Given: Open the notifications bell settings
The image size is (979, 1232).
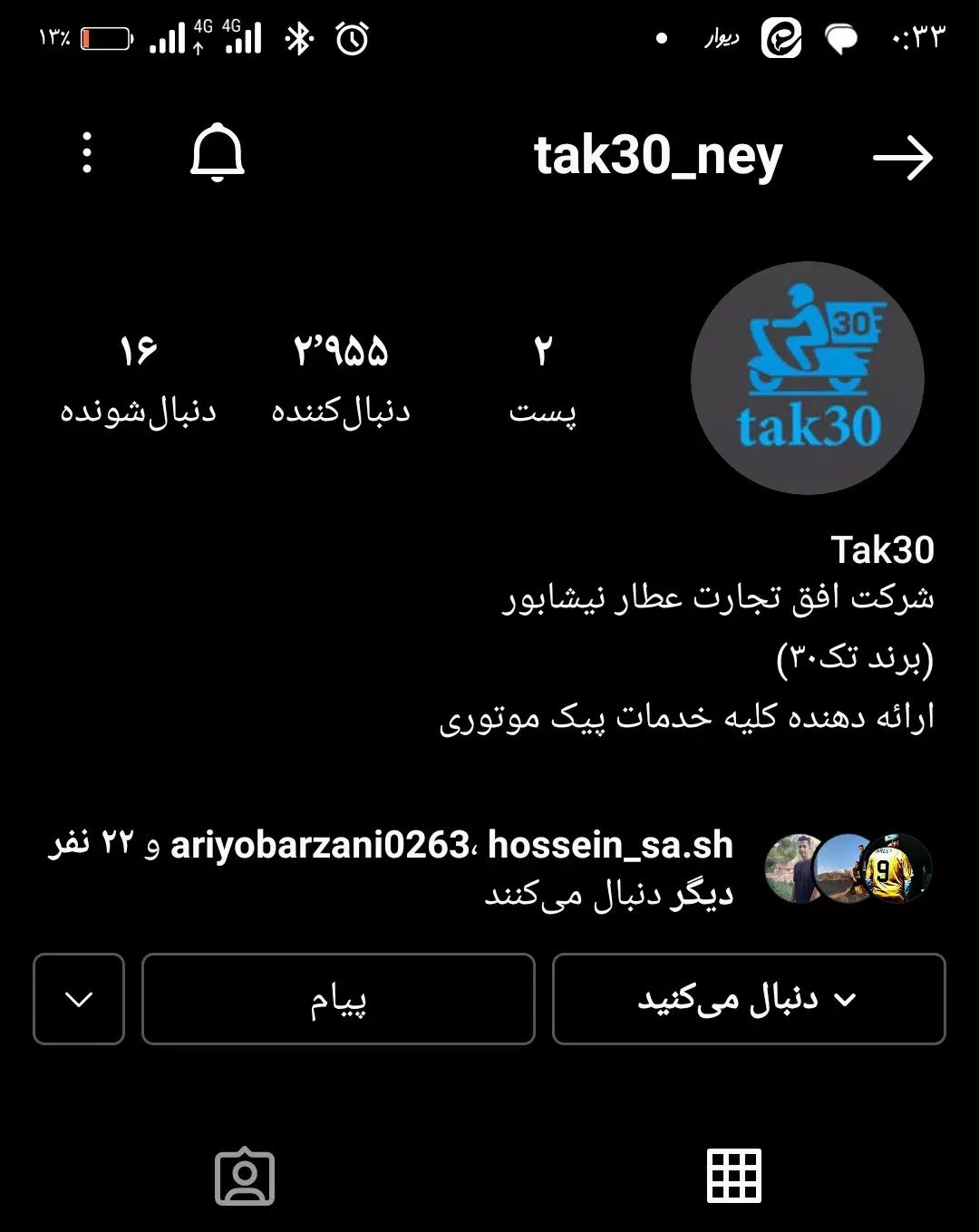Looking at the screenshot, I should tap(218, 153).
